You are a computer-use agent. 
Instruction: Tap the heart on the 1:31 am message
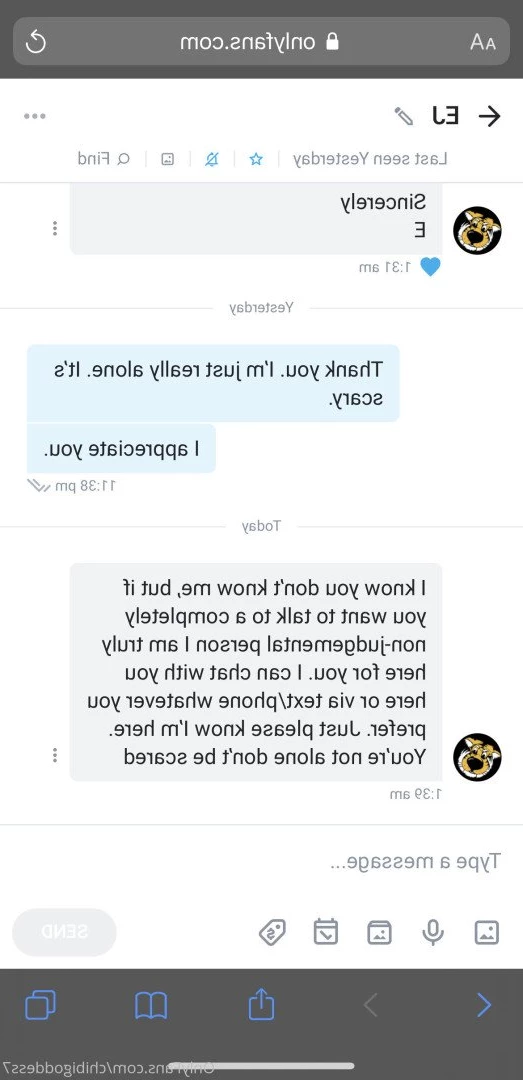[430, 267]
